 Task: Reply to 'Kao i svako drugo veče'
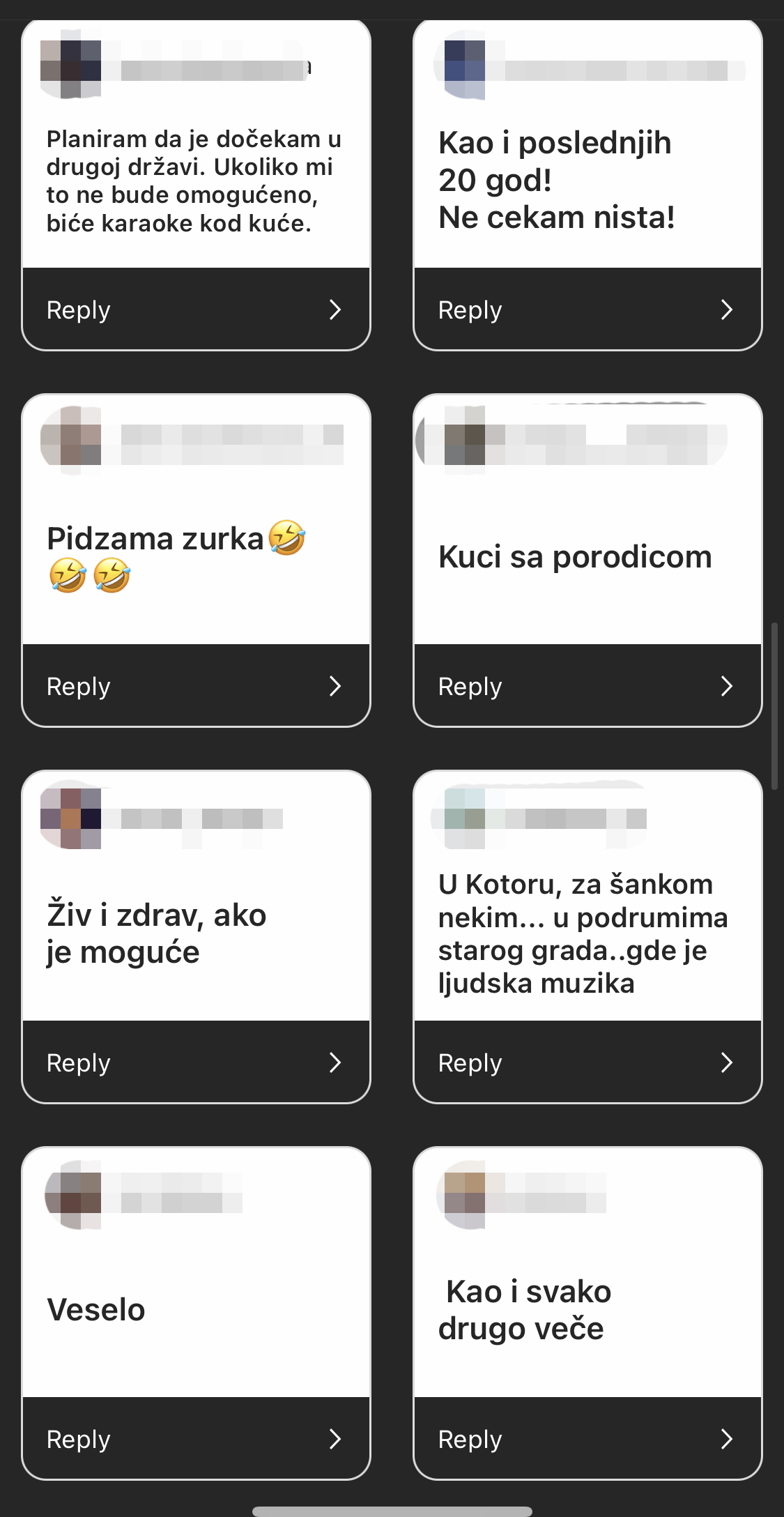pyautogui.click(x=587, y=1439)
